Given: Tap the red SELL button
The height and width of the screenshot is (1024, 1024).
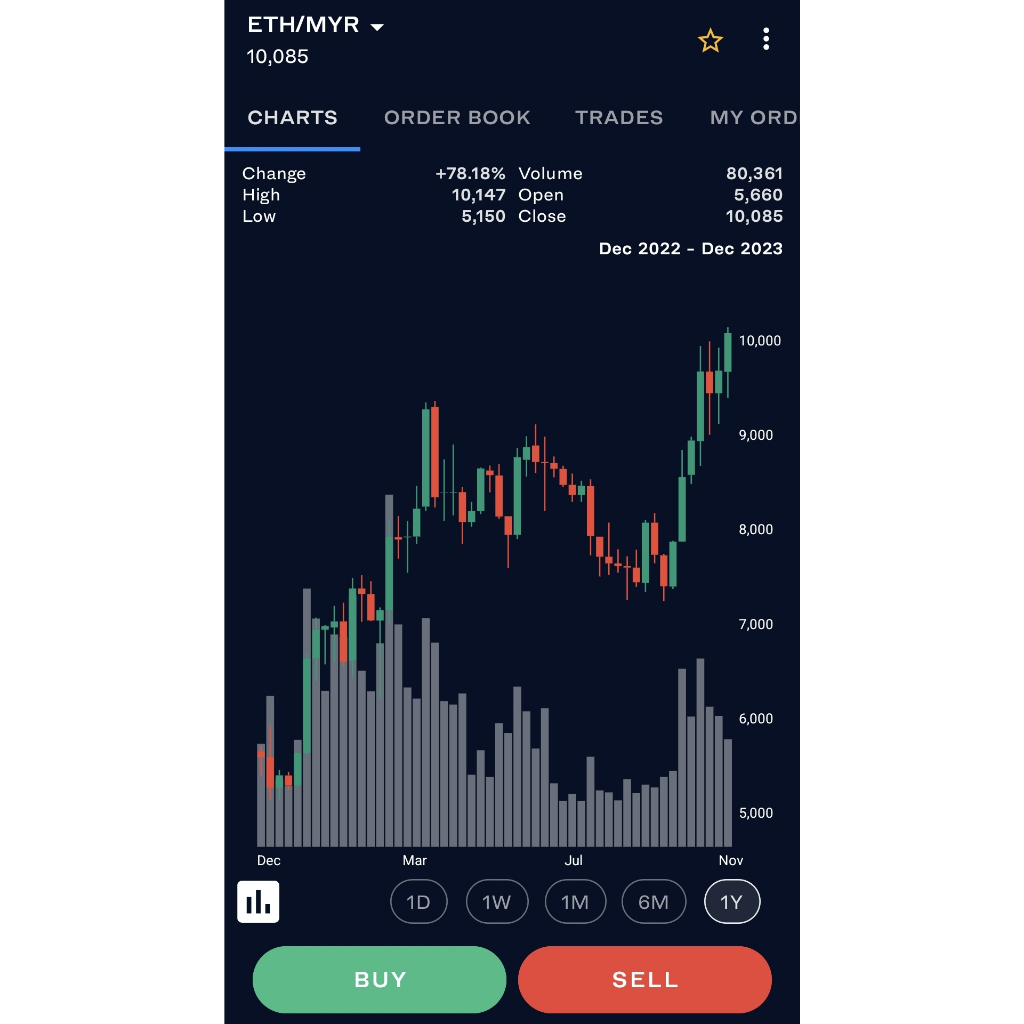Looking at the screenshot, I should (645, 980).
